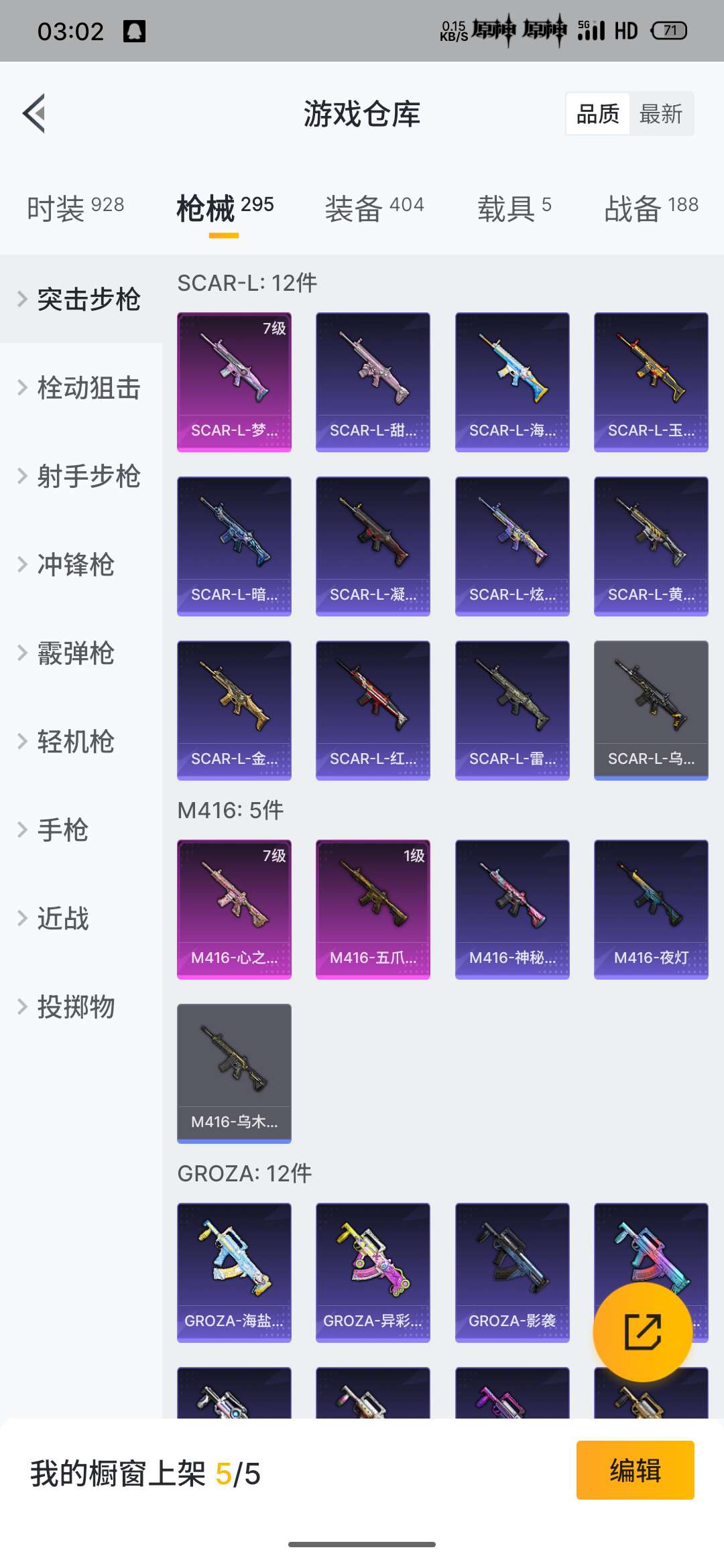View the M416-夜灯 skin
This screenshot has height=1568, width=724.
[651, 909]
